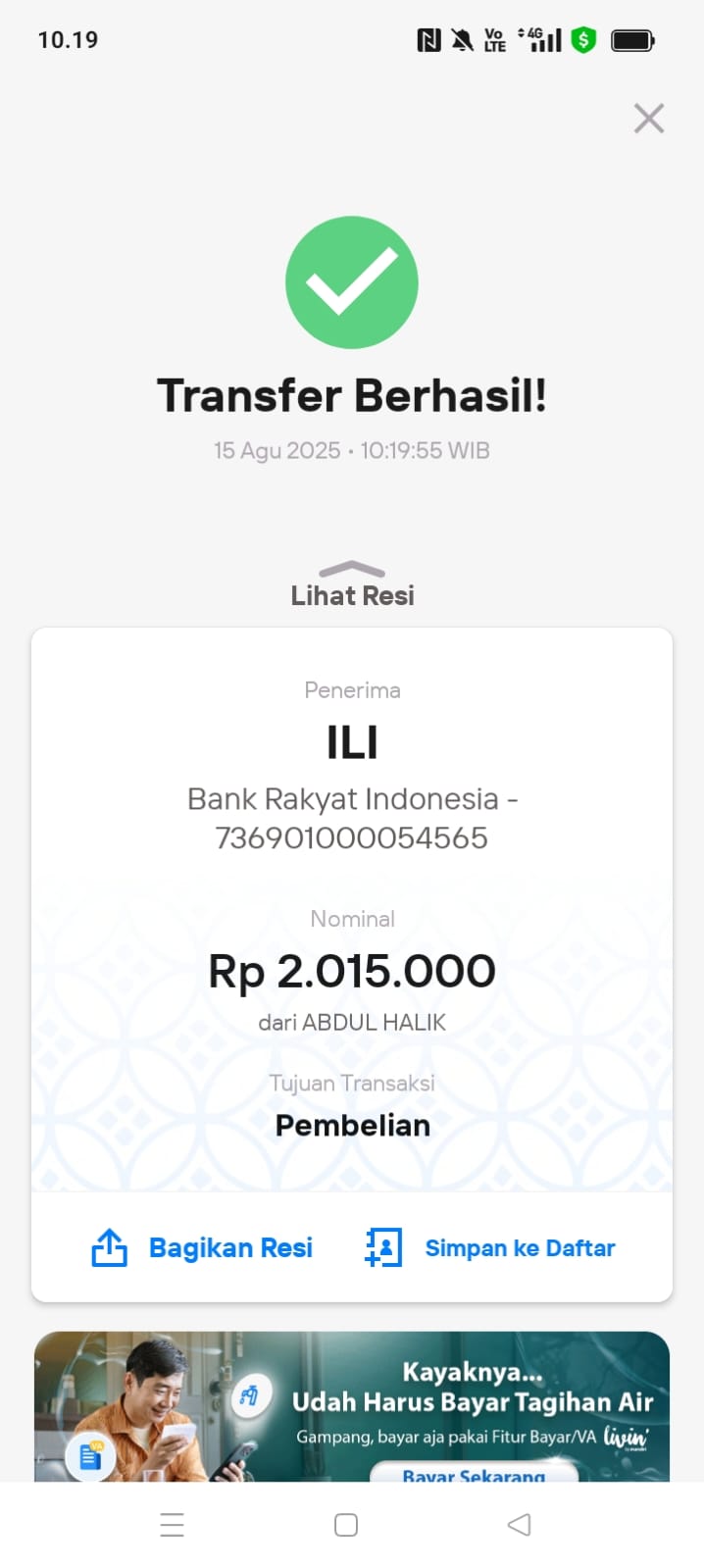Go back using system back button
The height and width of the screenshot is (1568, 704).
coord(519,1525)
